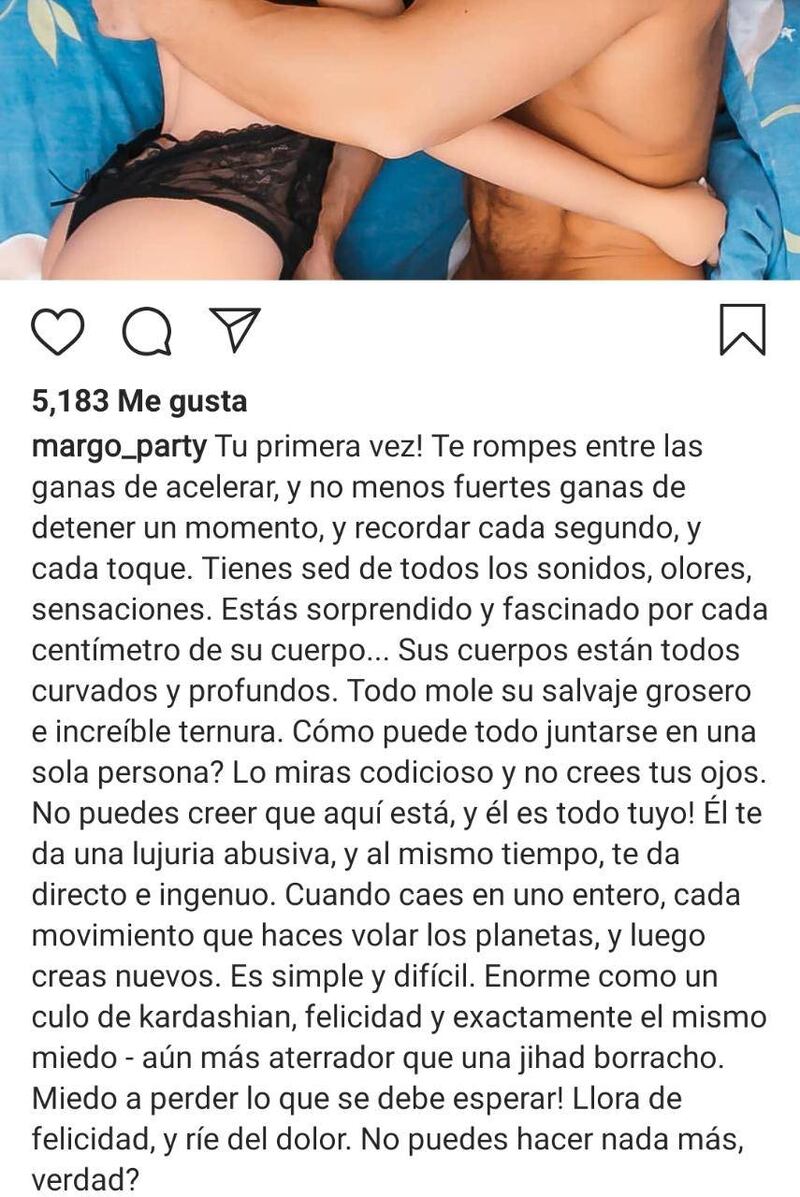Open comments on this post
800x1197 pixels.
click(x=146, y=330)
